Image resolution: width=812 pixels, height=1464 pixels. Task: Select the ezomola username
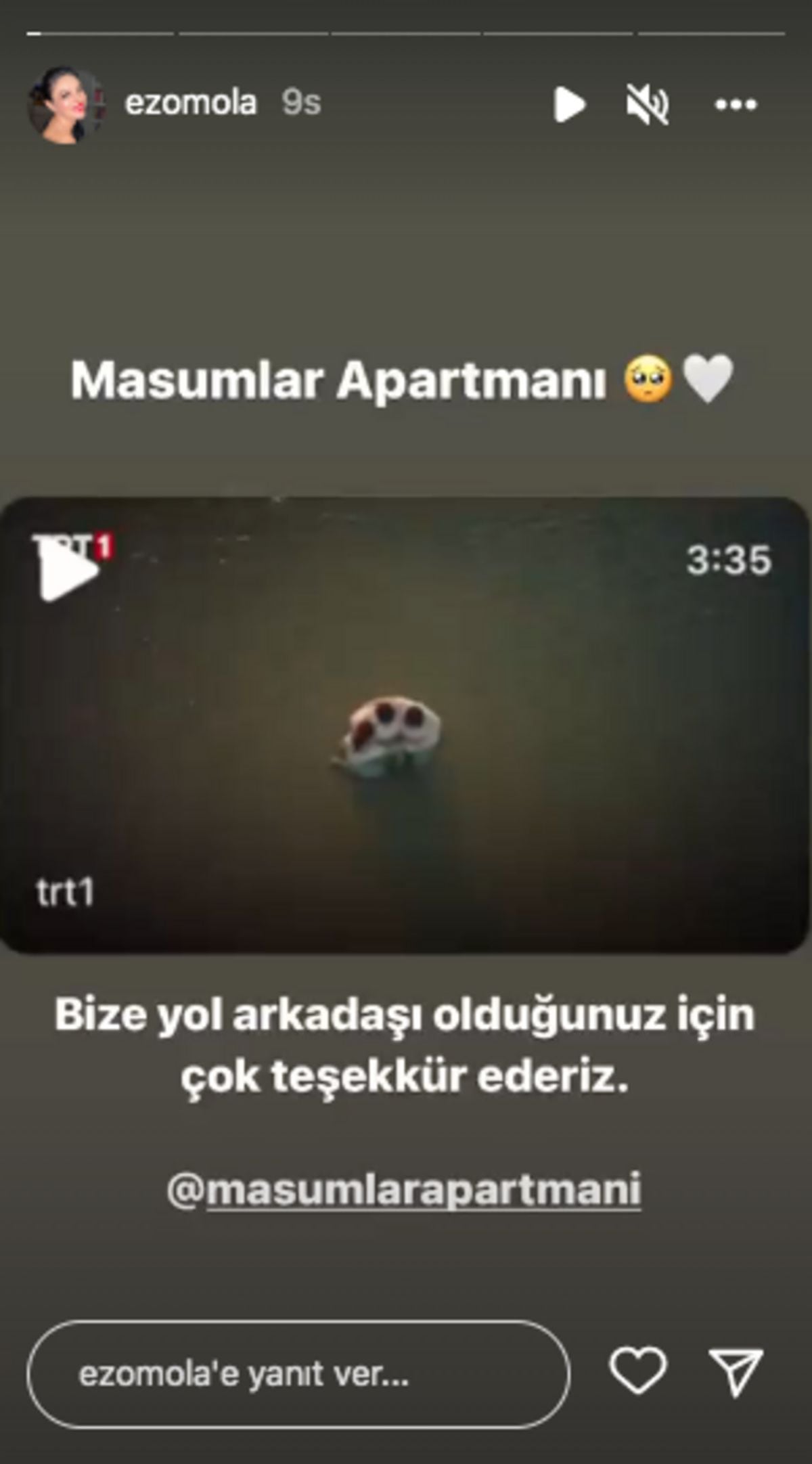coord(191,102)
